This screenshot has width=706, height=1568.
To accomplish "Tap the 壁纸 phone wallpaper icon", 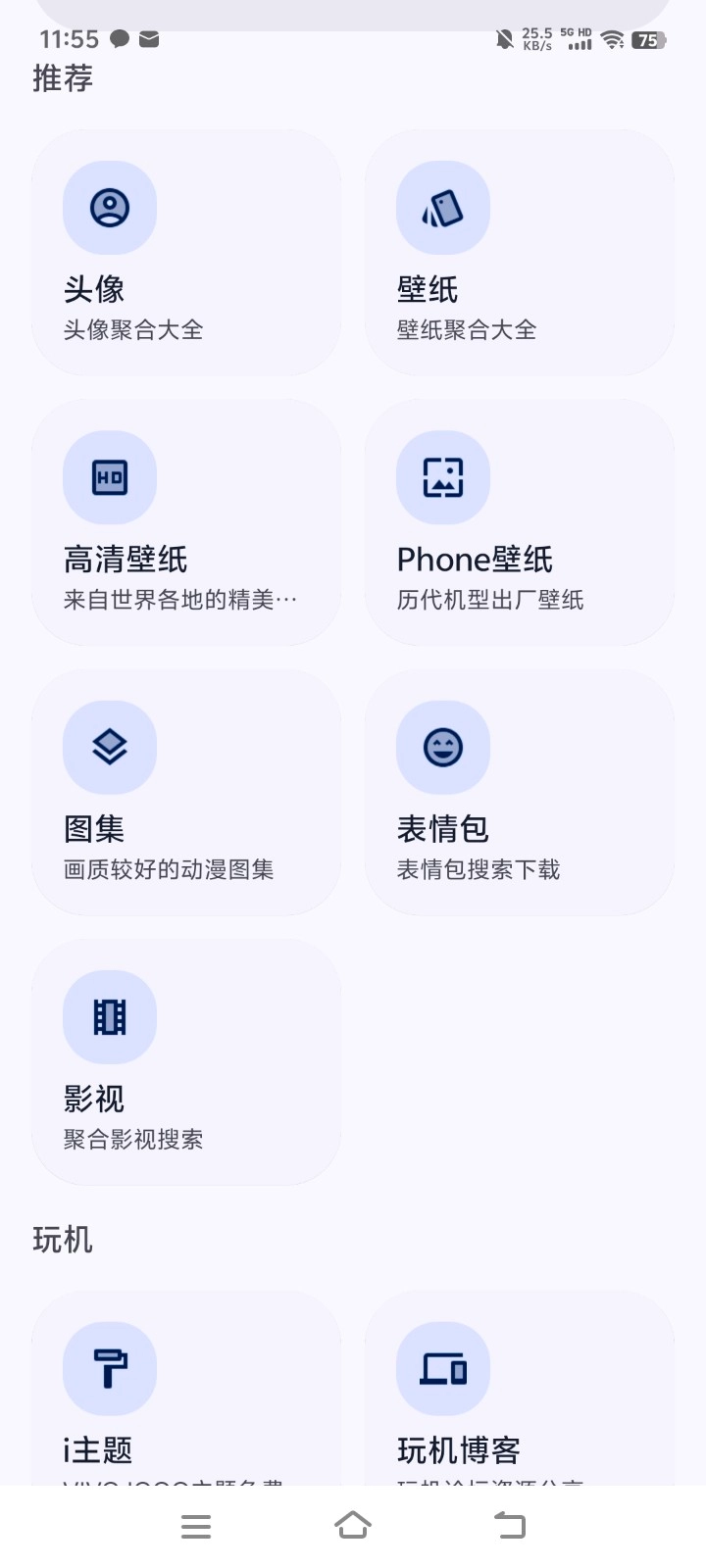I will (442, 208).
